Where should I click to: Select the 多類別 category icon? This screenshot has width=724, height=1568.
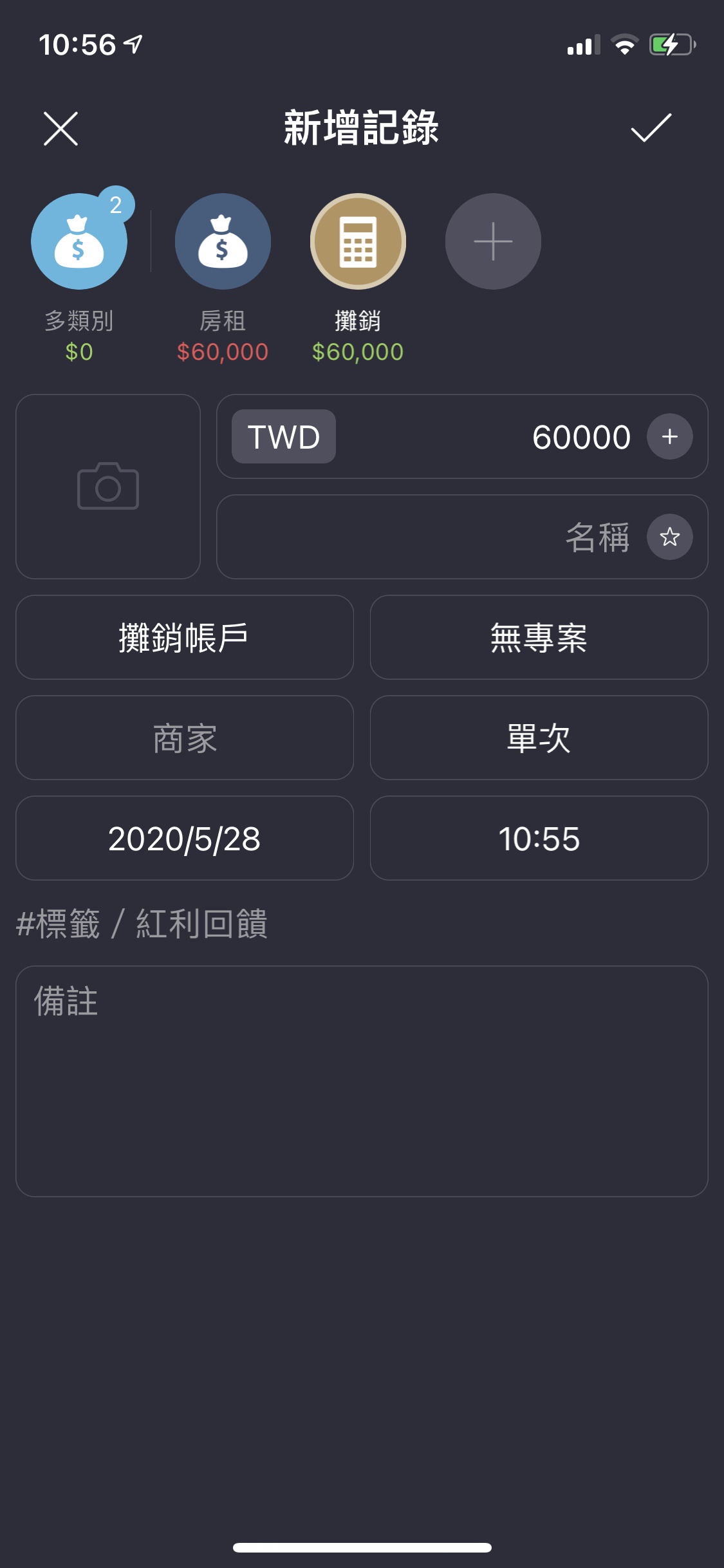click(x=79, y=241)
